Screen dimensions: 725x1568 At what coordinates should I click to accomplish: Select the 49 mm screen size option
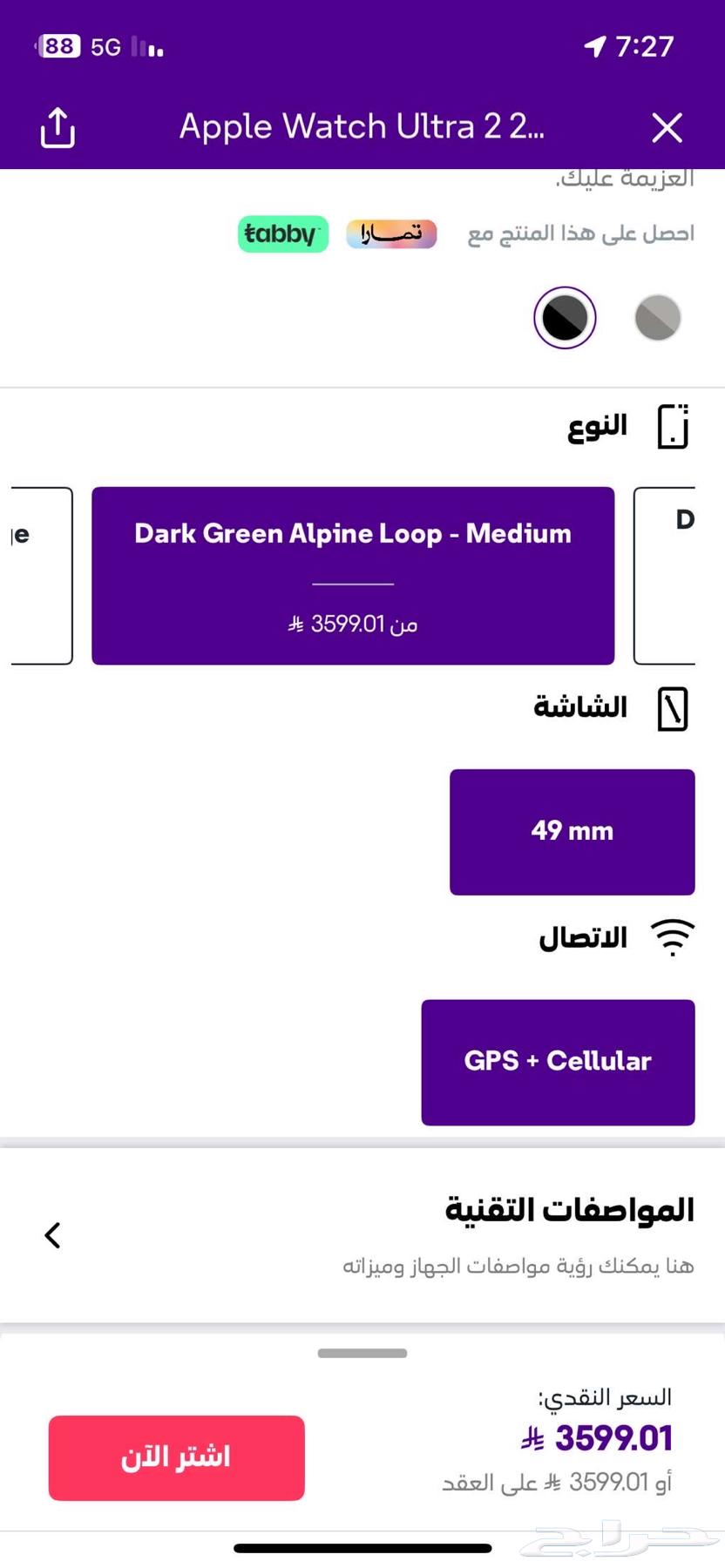[572, 831]
